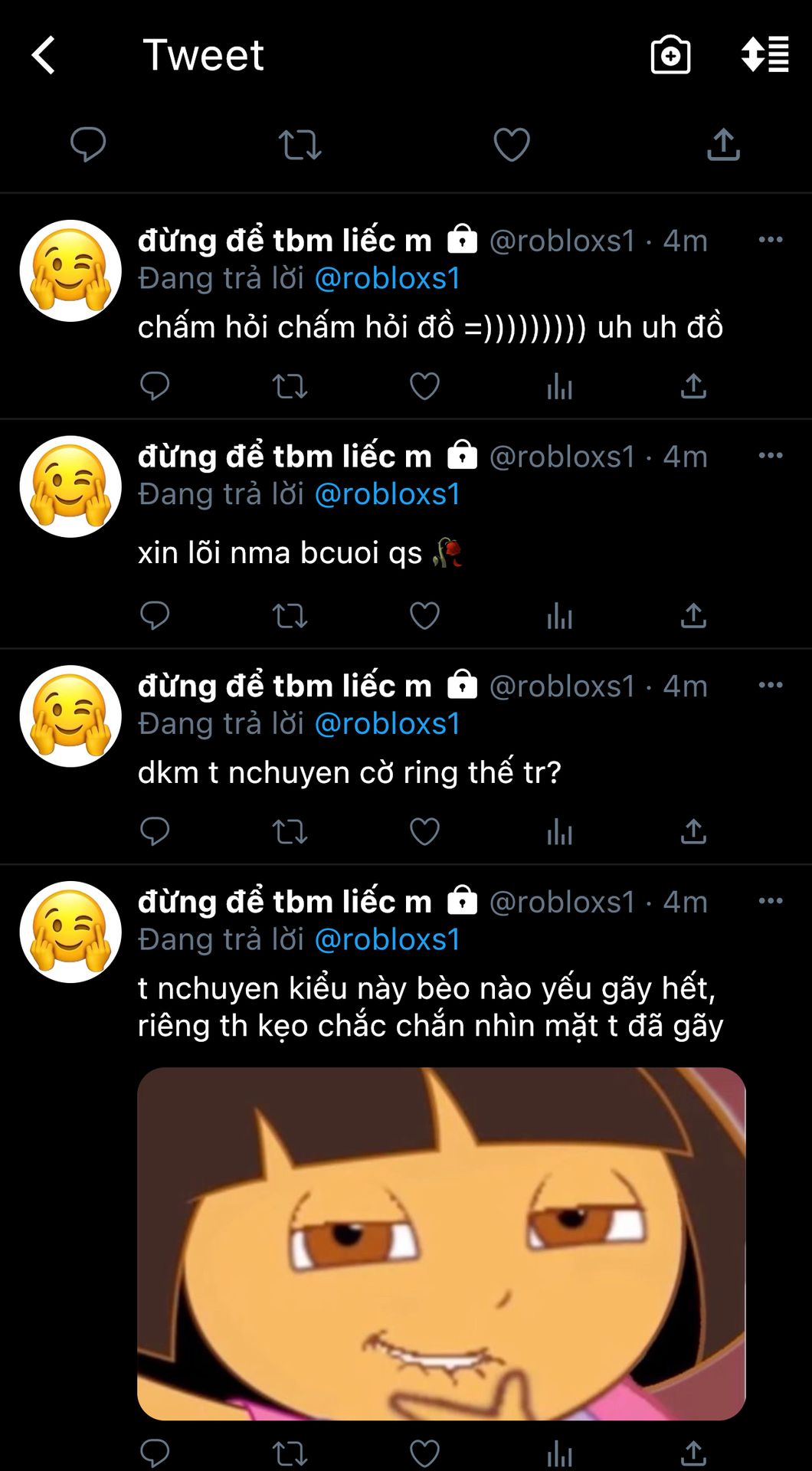Reply to the main tweet at top

click(88, 144)
